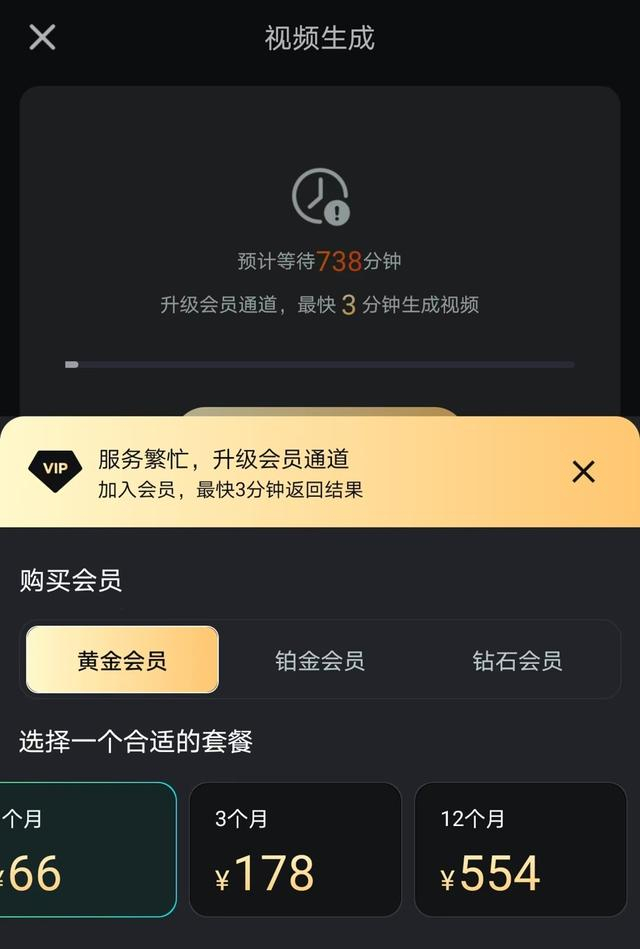
Task: Choose the 3个月 ¥178 plan
Action: (295, 849)
